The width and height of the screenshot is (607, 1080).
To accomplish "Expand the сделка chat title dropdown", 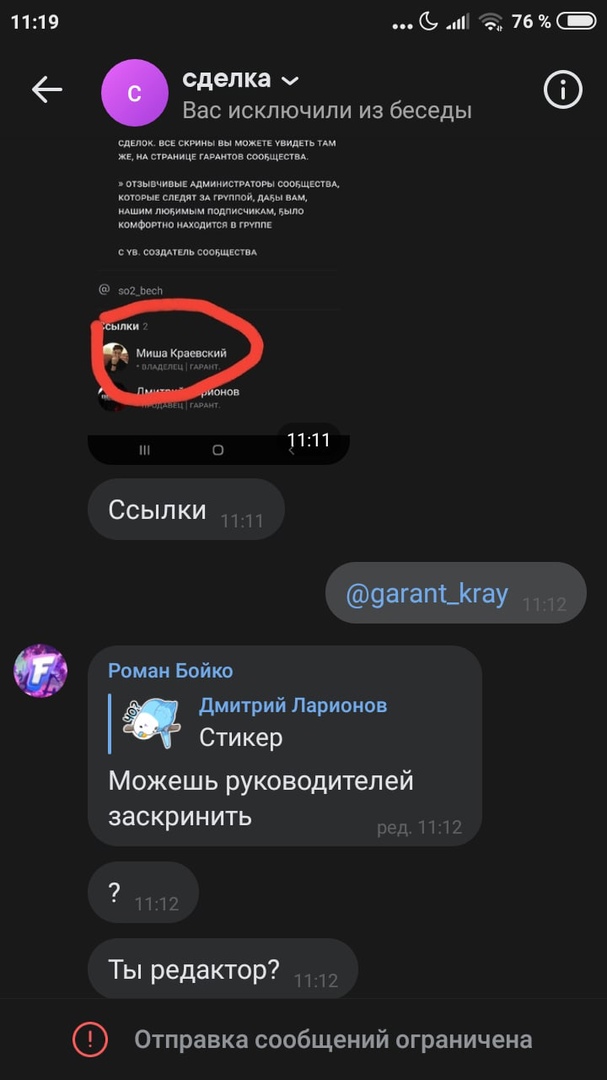I will tap(290, 81).
